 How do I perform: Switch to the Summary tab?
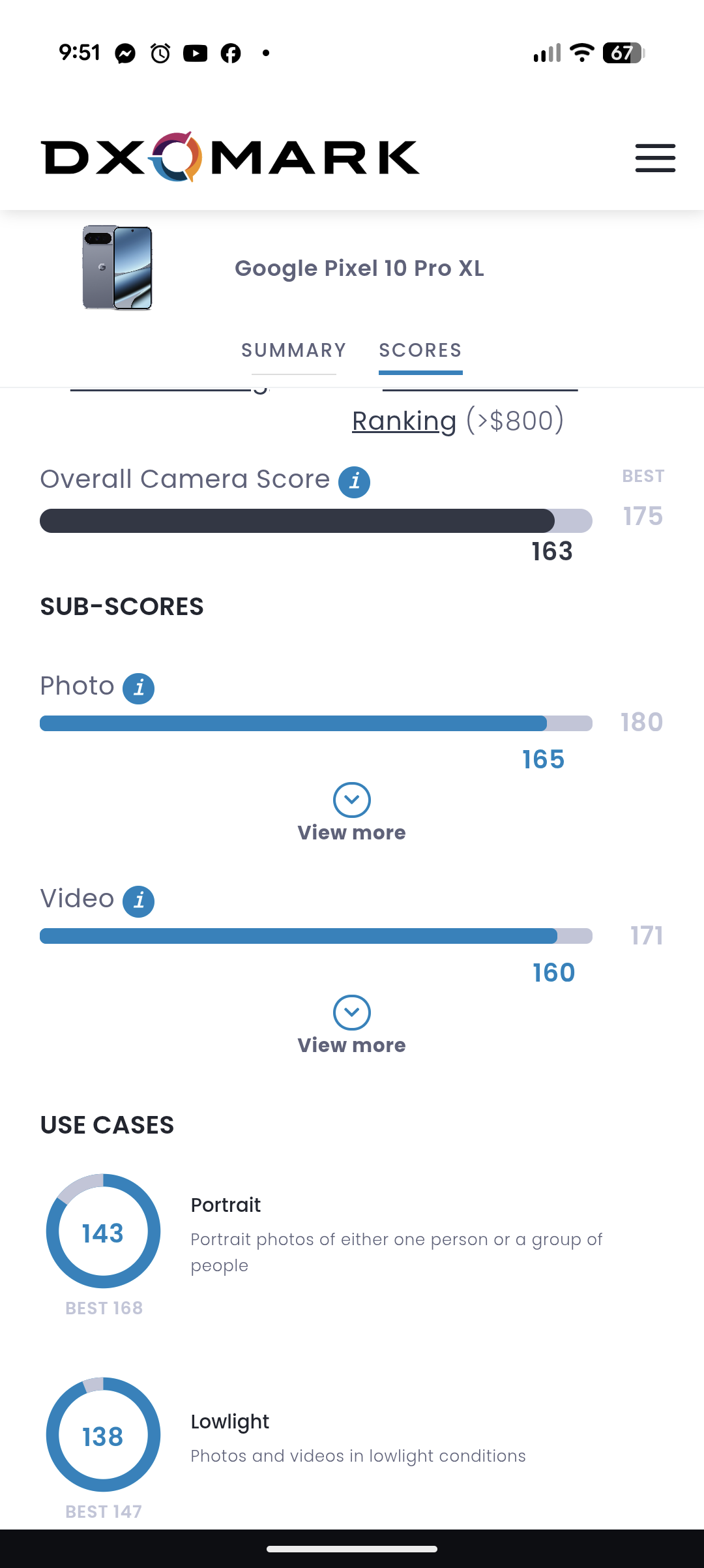[x=293, y=351]
